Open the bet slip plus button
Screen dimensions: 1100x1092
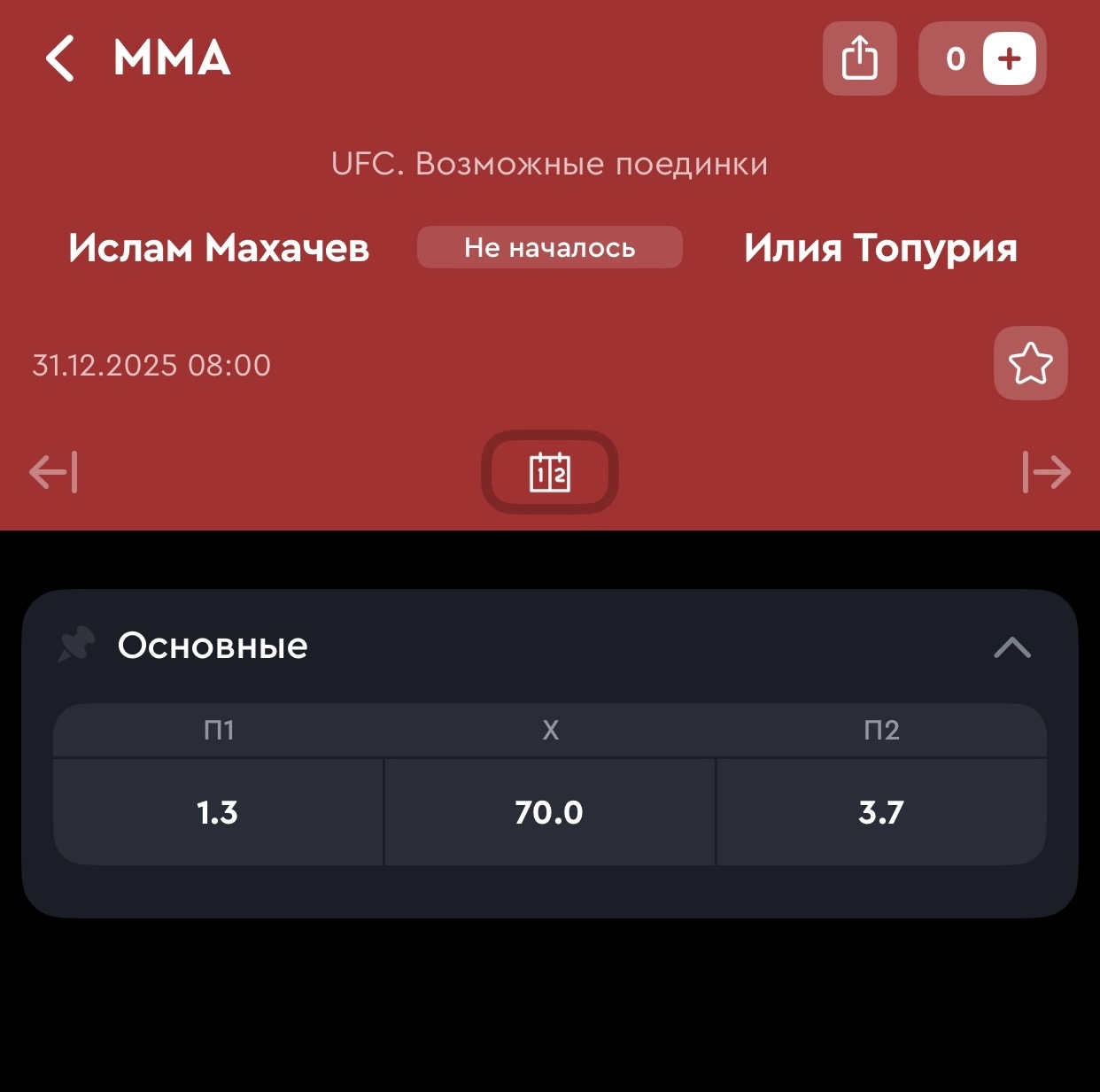(x=1009, y=59)
